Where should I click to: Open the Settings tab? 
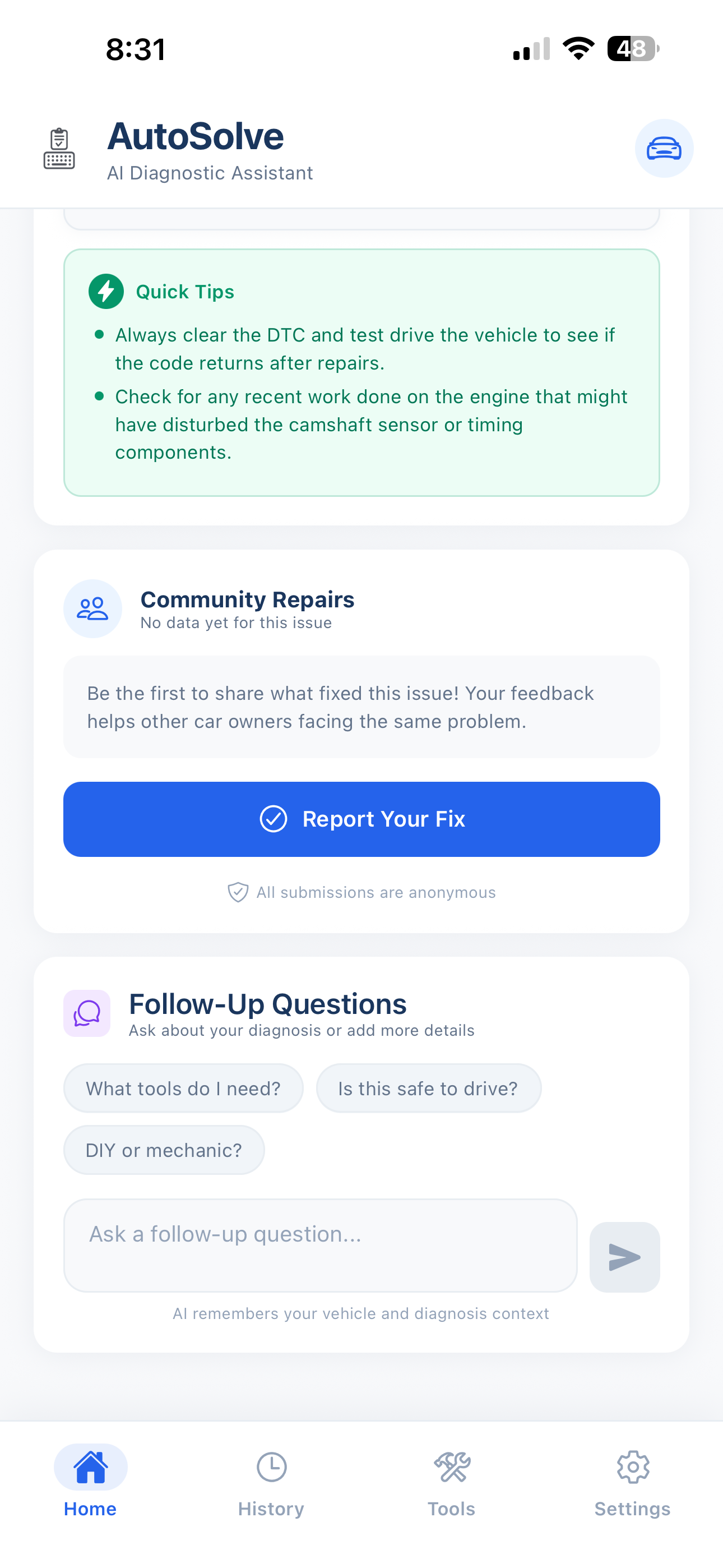point(632,1482)
